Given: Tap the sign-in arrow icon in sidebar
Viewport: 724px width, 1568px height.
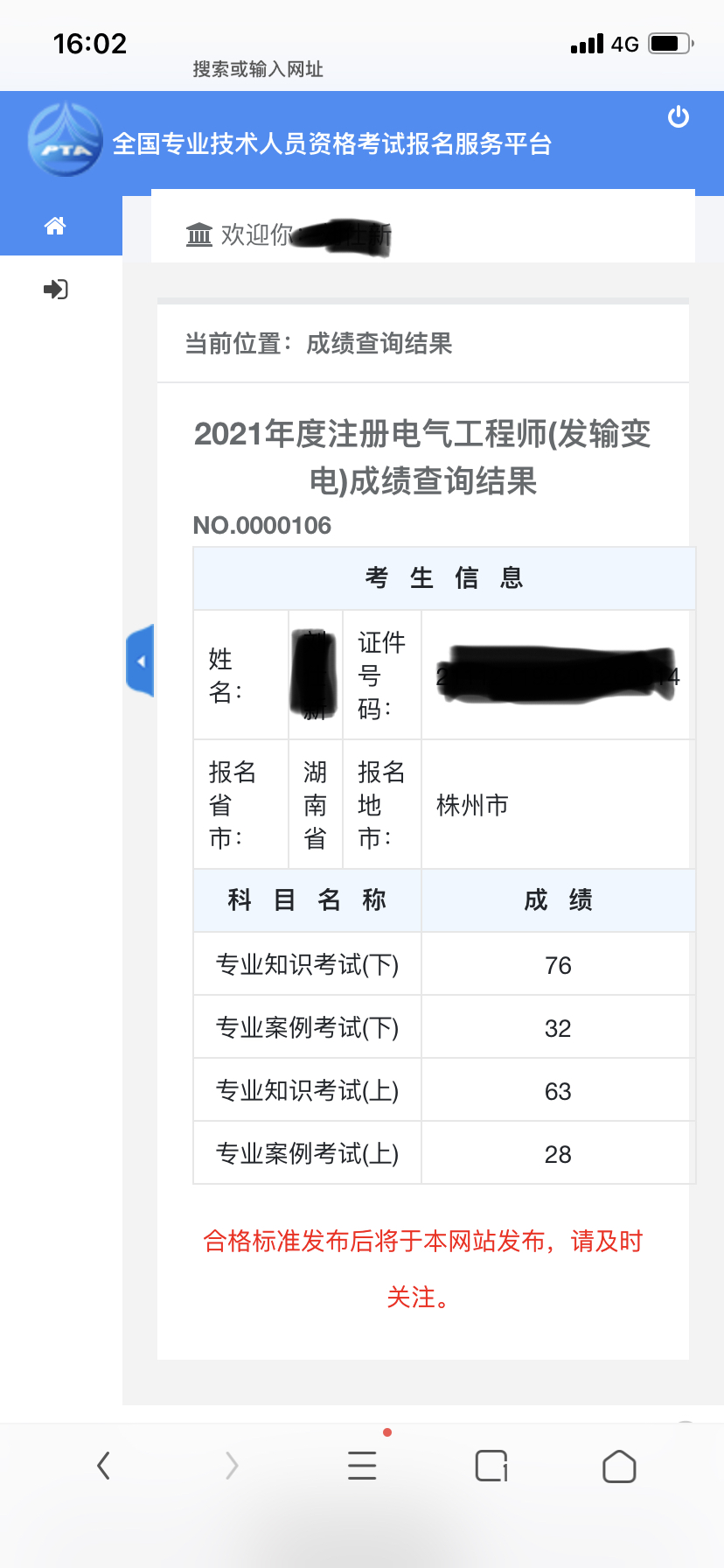Looking at the screenshot, I should click(56, 289).
